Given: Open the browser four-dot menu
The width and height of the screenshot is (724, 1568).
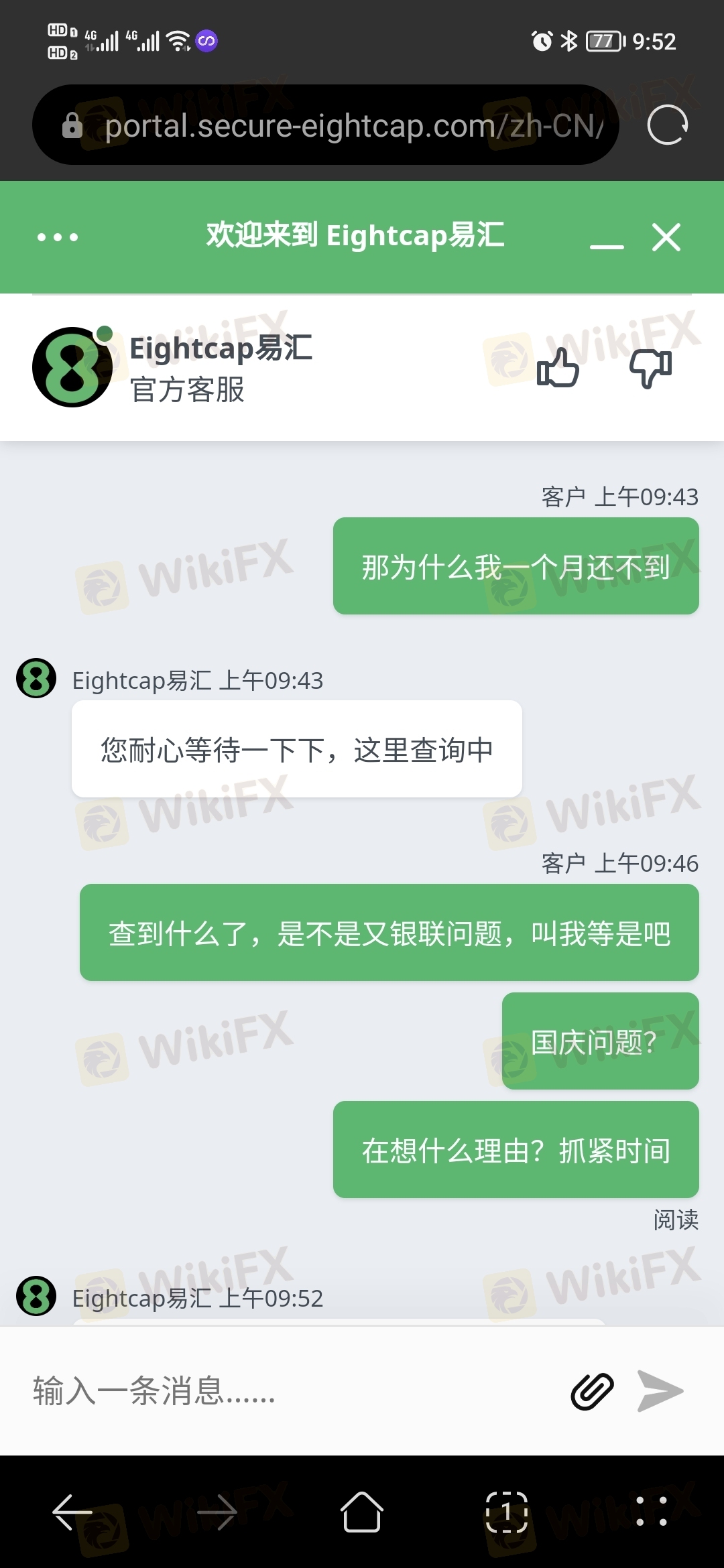Looking at the screenshot, I should [652, 1512].
